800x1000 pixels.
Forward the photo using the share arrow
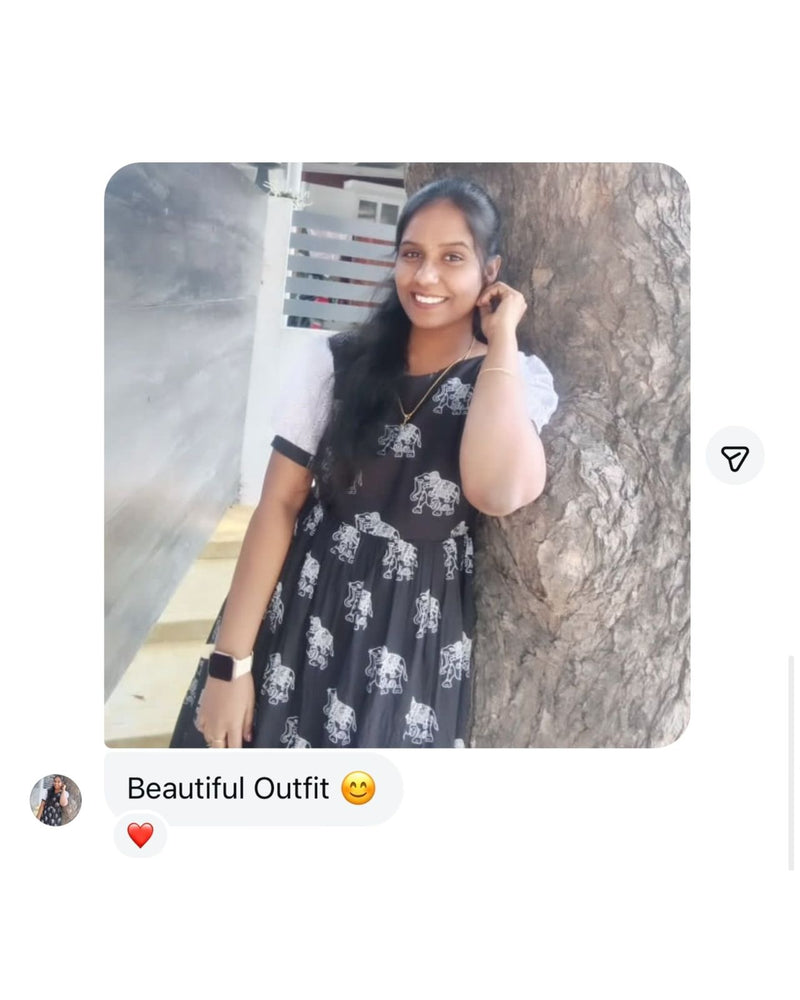(x=735, y=456)
